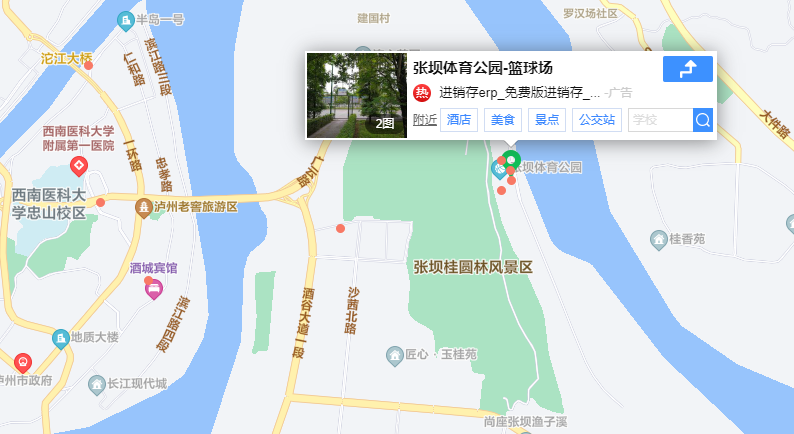Select 桂香苑 marker on map
The image size is (794, 434).
[659, 239]
